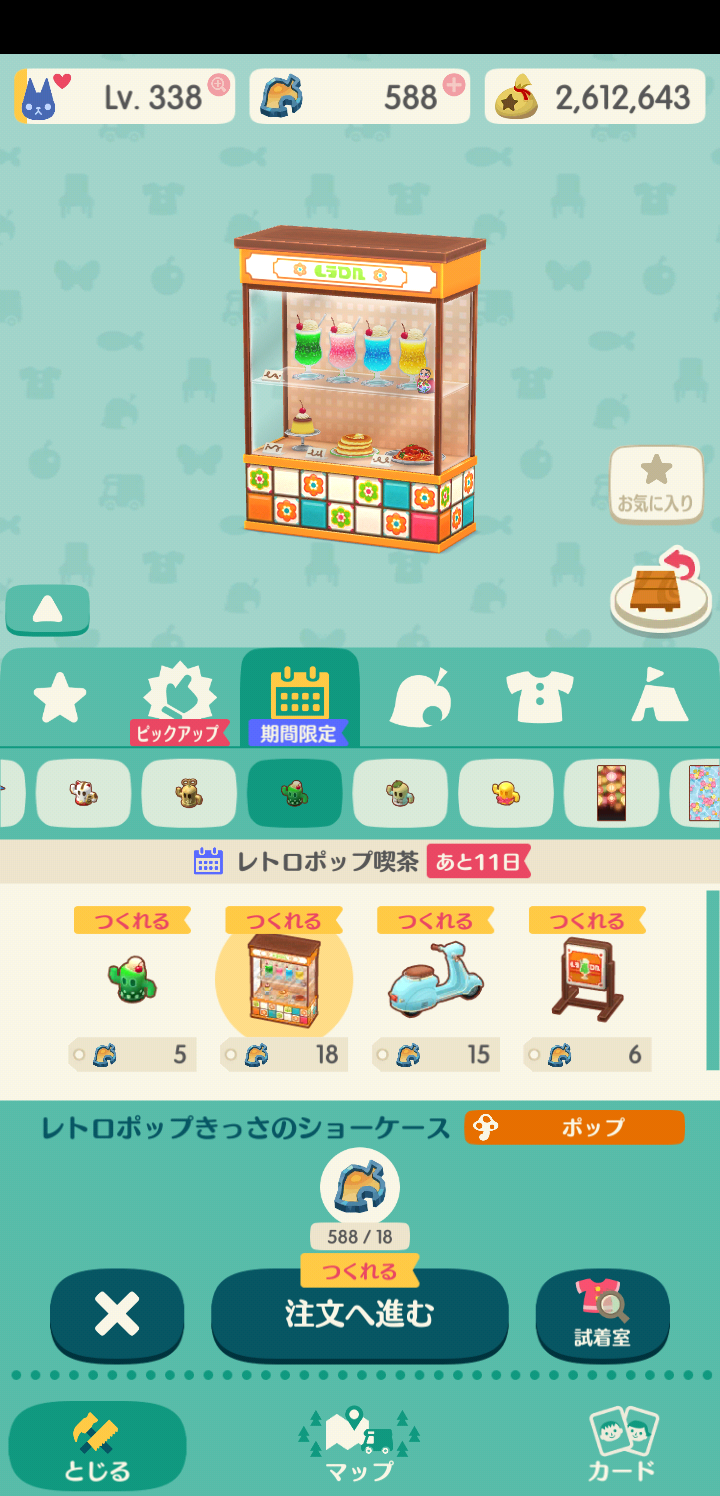The height and width of the screenshot is (1496, 720).
Task: Choose the yellow duck collection chip
Action: click(x=505, y=793)
